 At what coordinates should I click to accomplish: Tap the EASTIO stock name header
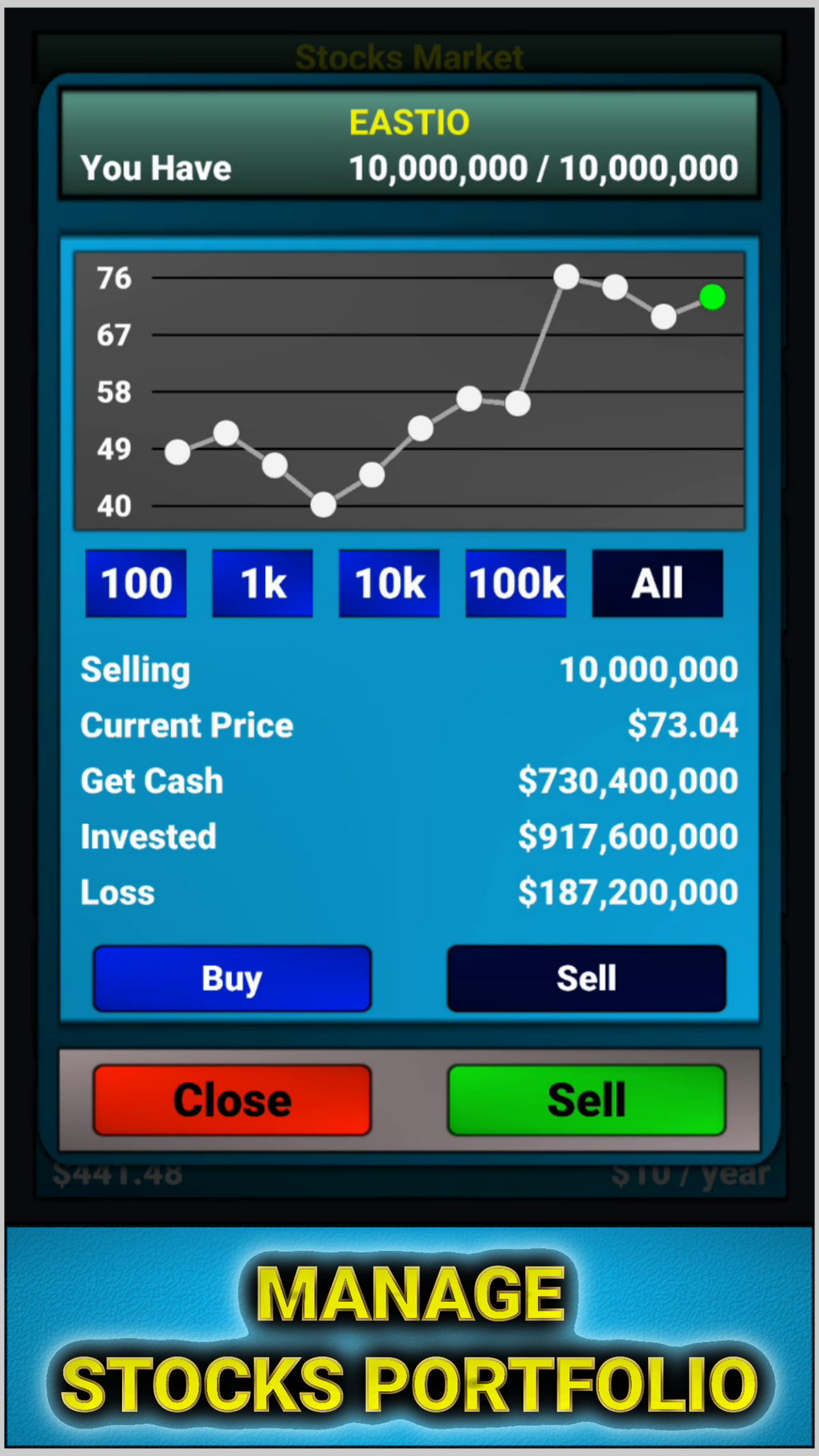408,122
